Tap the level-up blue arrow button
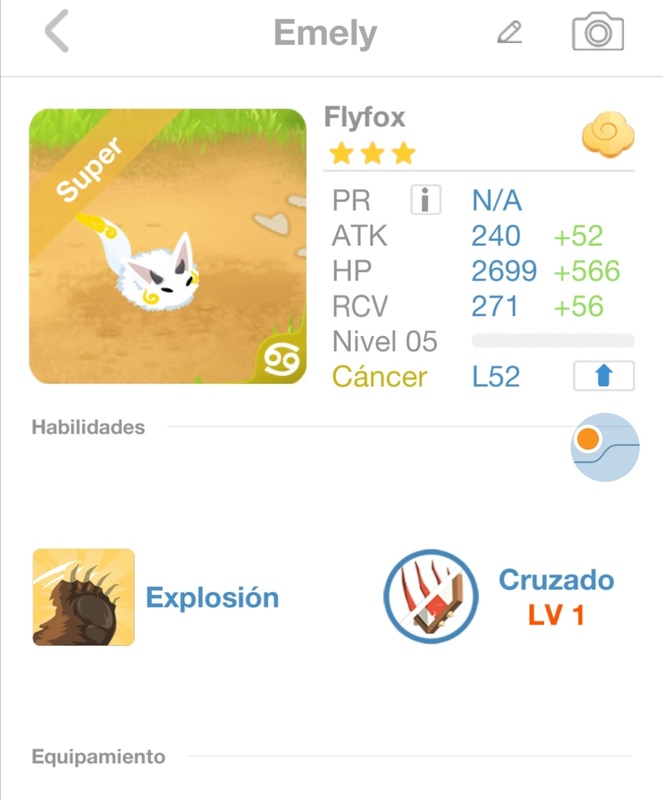663x800 pixels. pos(603,376)
